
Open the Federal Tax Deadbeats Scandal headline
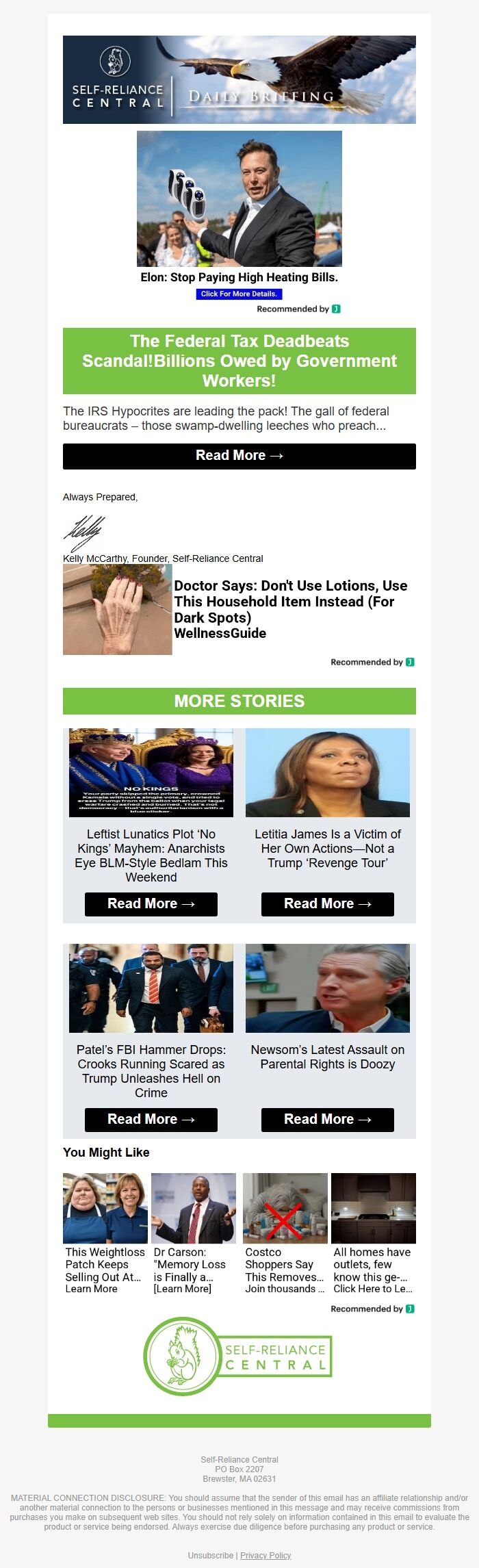point(239,361)
